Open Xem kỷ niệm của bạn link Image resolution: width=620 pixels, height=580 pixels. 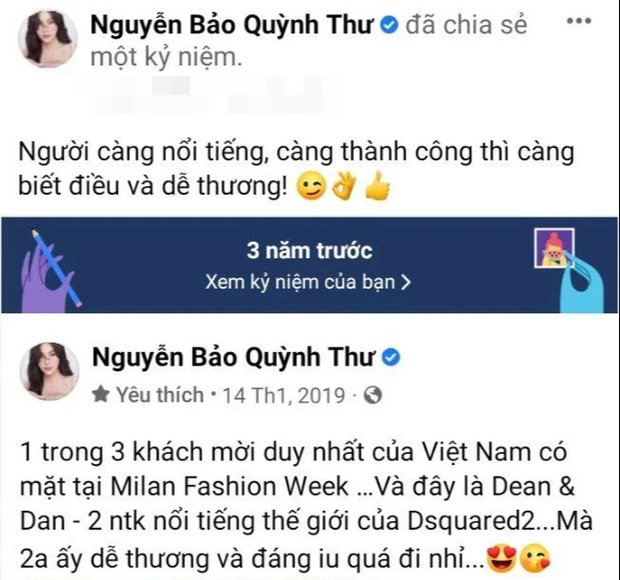coord(308,281)
